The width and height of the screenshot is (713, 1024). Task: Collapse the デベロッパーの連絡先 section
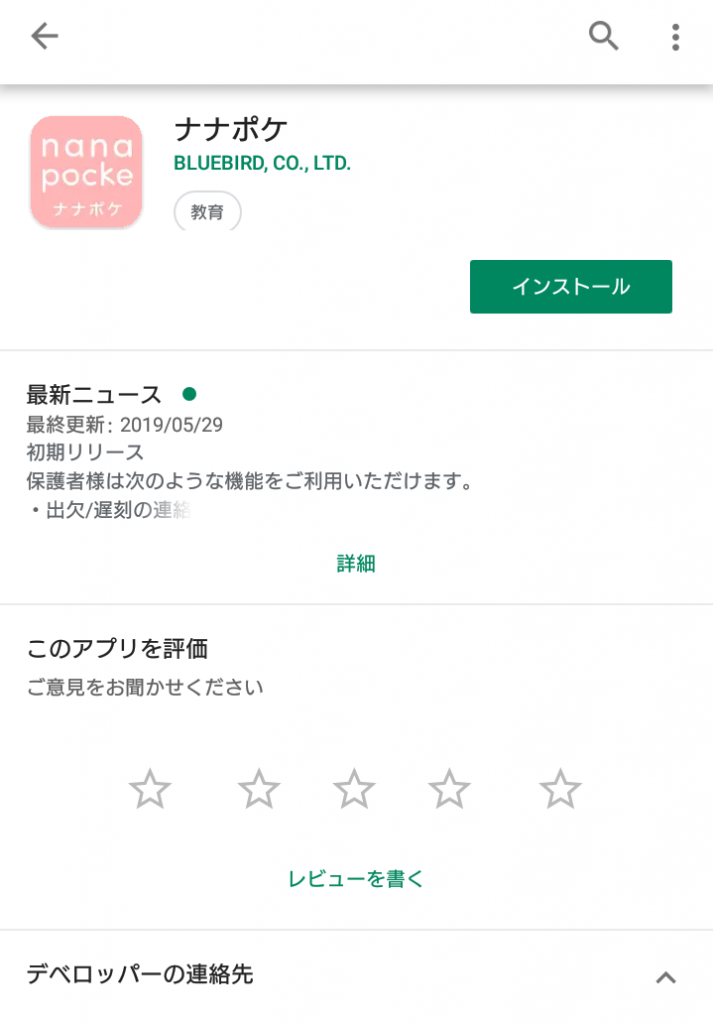665,977
